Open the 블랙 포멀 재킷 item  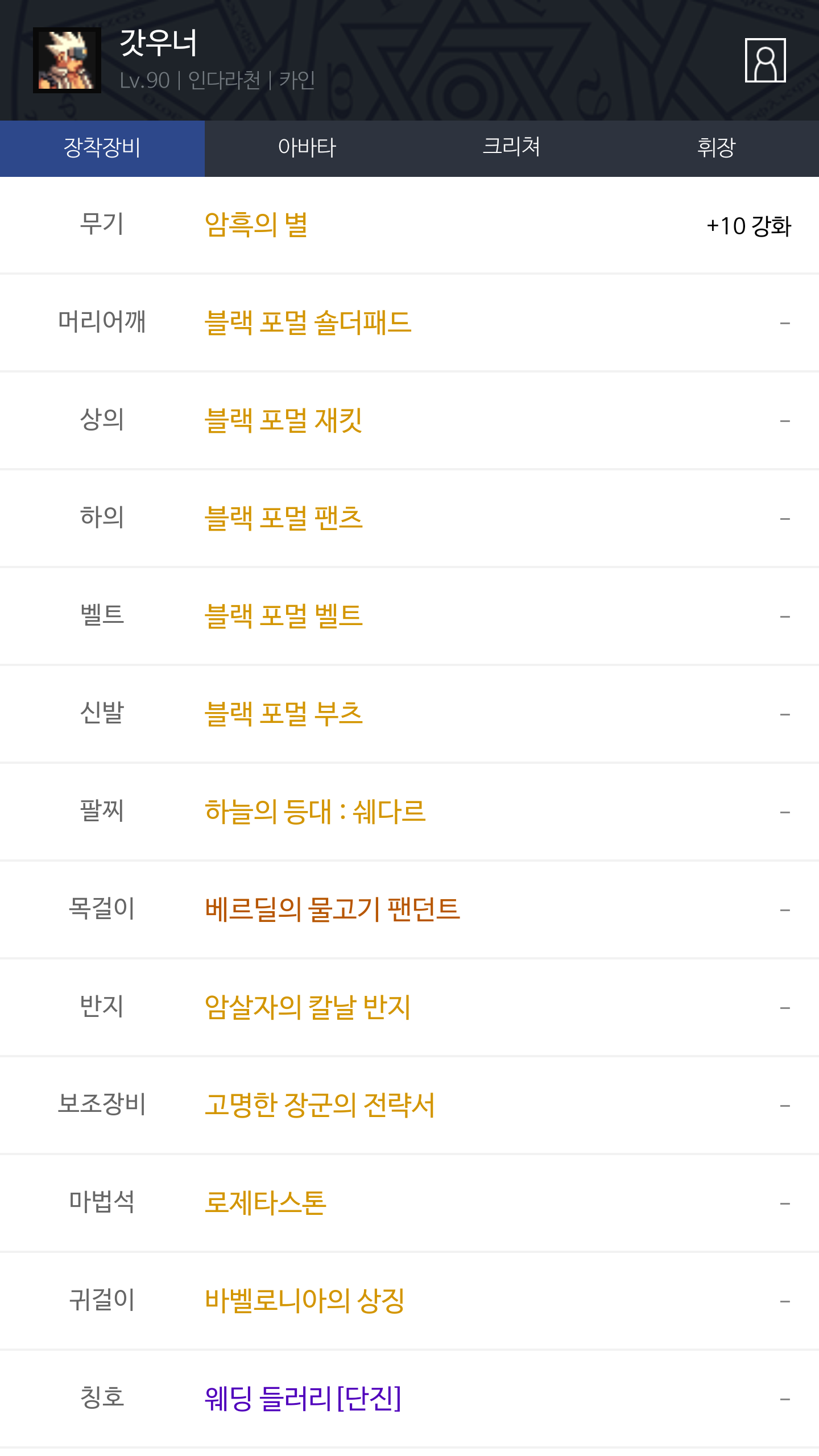(x=283, y=420)
